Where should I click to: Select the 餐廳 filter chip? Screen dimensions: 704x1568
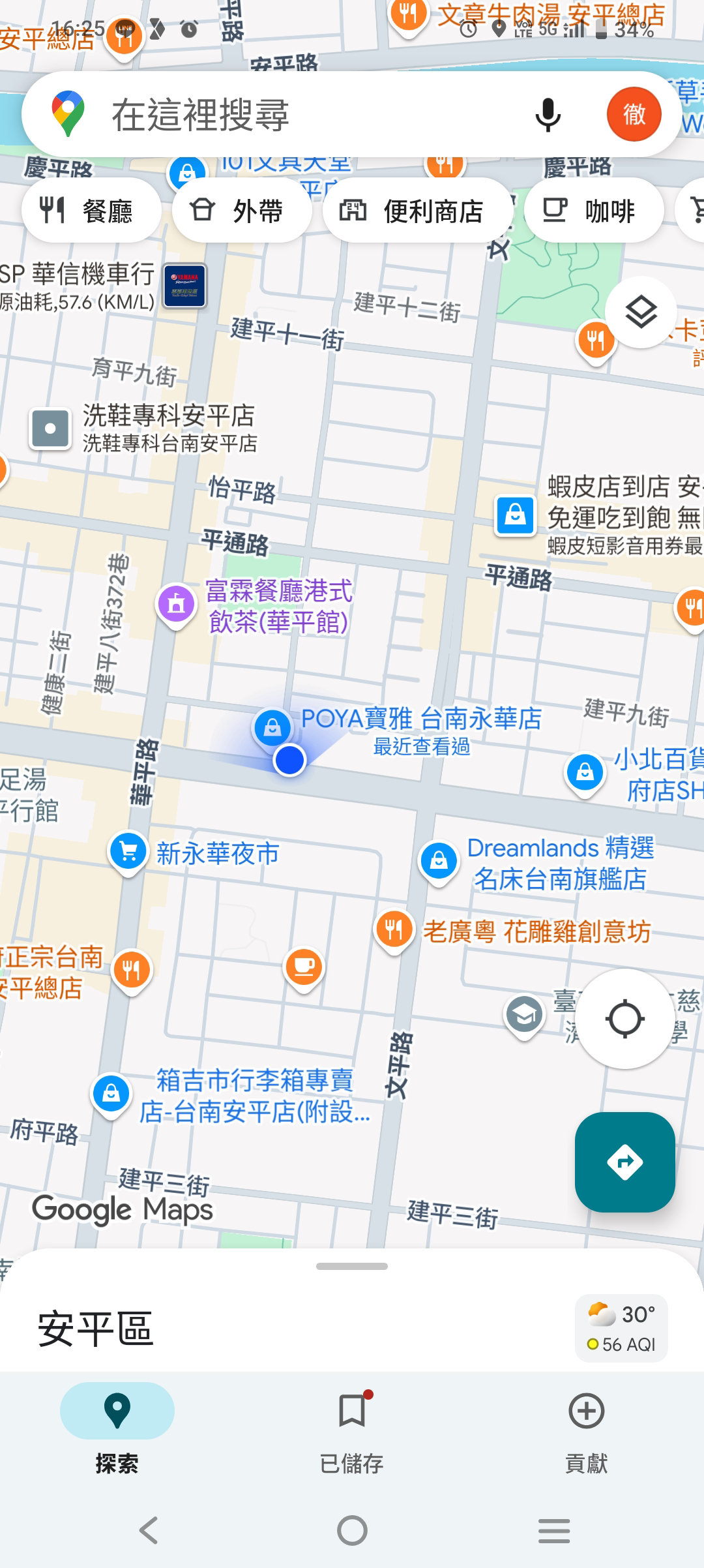pyautogui.click(x=91, y=211)
